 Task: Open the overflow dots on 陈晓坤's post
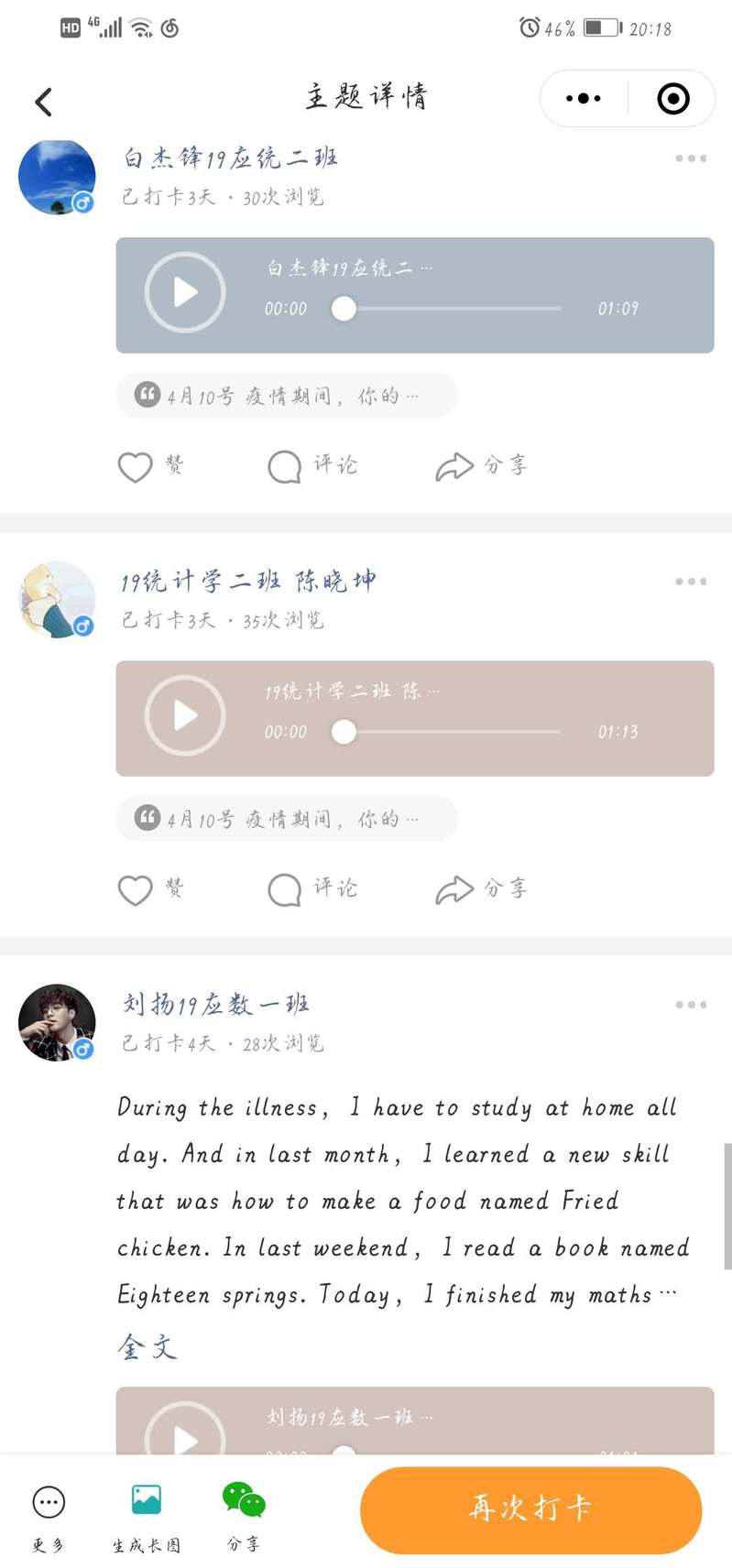coord(691,582)
